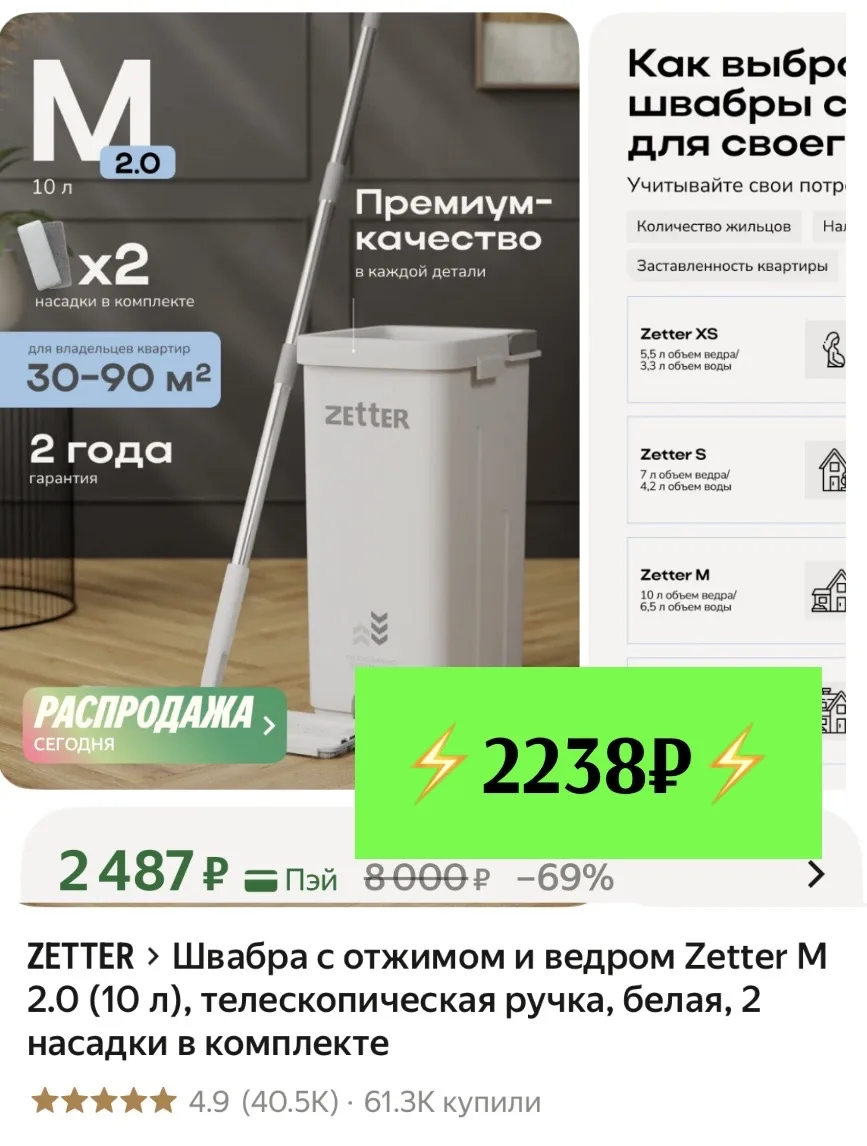
Task: Expand price details with the arrow
Action: [x=816, y=874]
